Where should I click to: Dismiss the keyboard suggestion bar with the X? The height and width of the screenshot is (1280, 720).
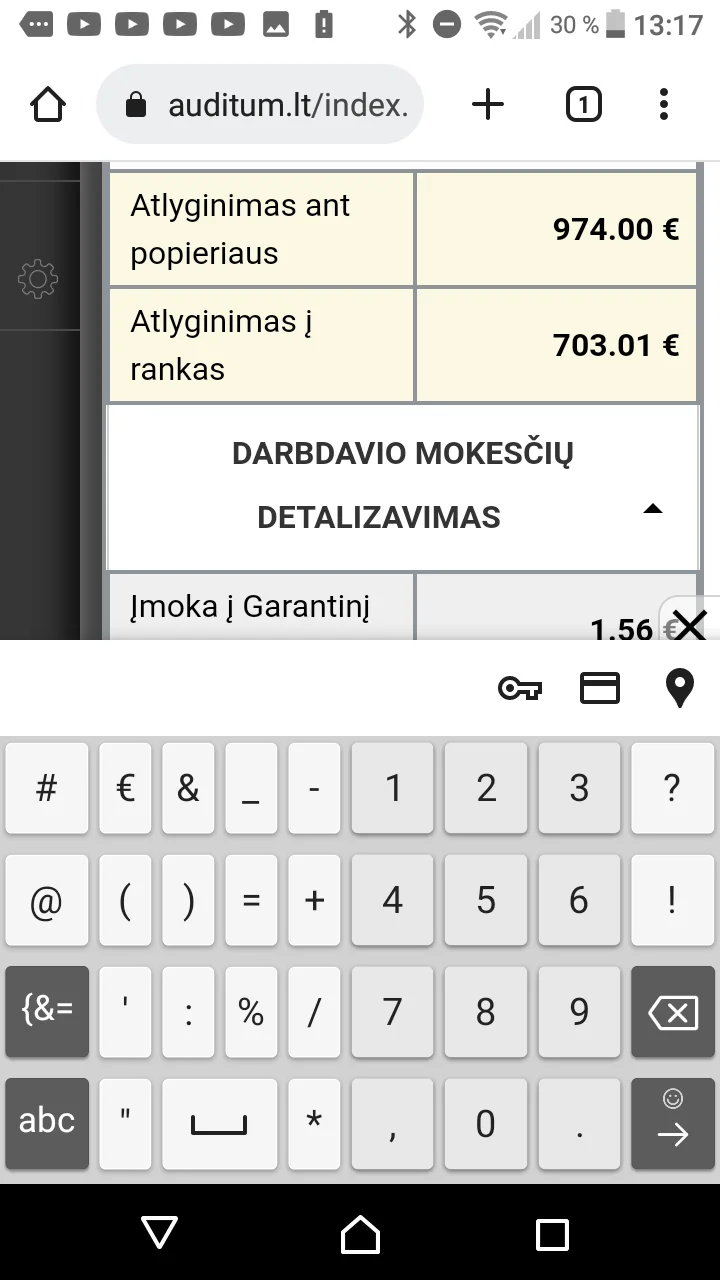click(x=689, y=627)
